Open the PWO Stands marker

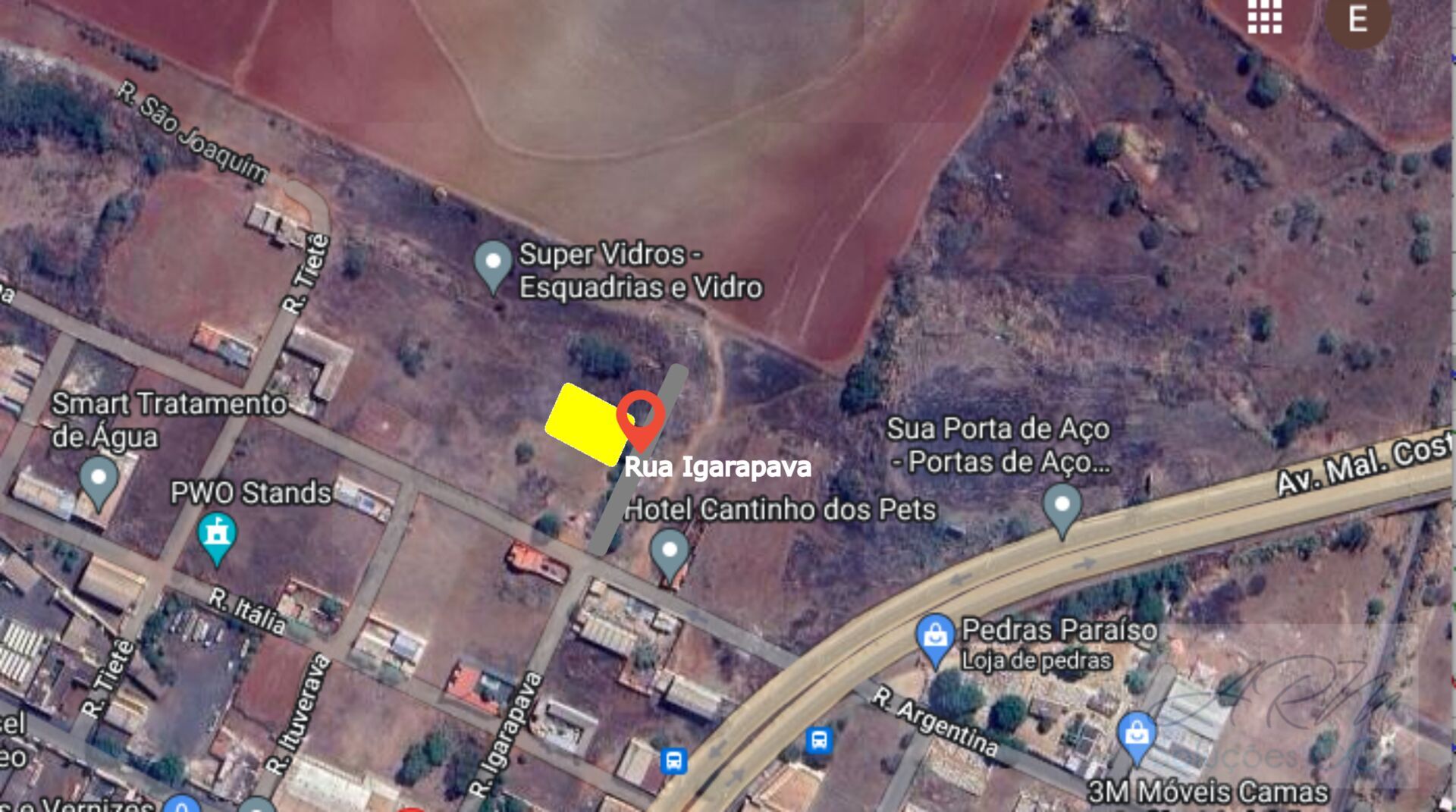pyautogui.click(x=217, y=535)
